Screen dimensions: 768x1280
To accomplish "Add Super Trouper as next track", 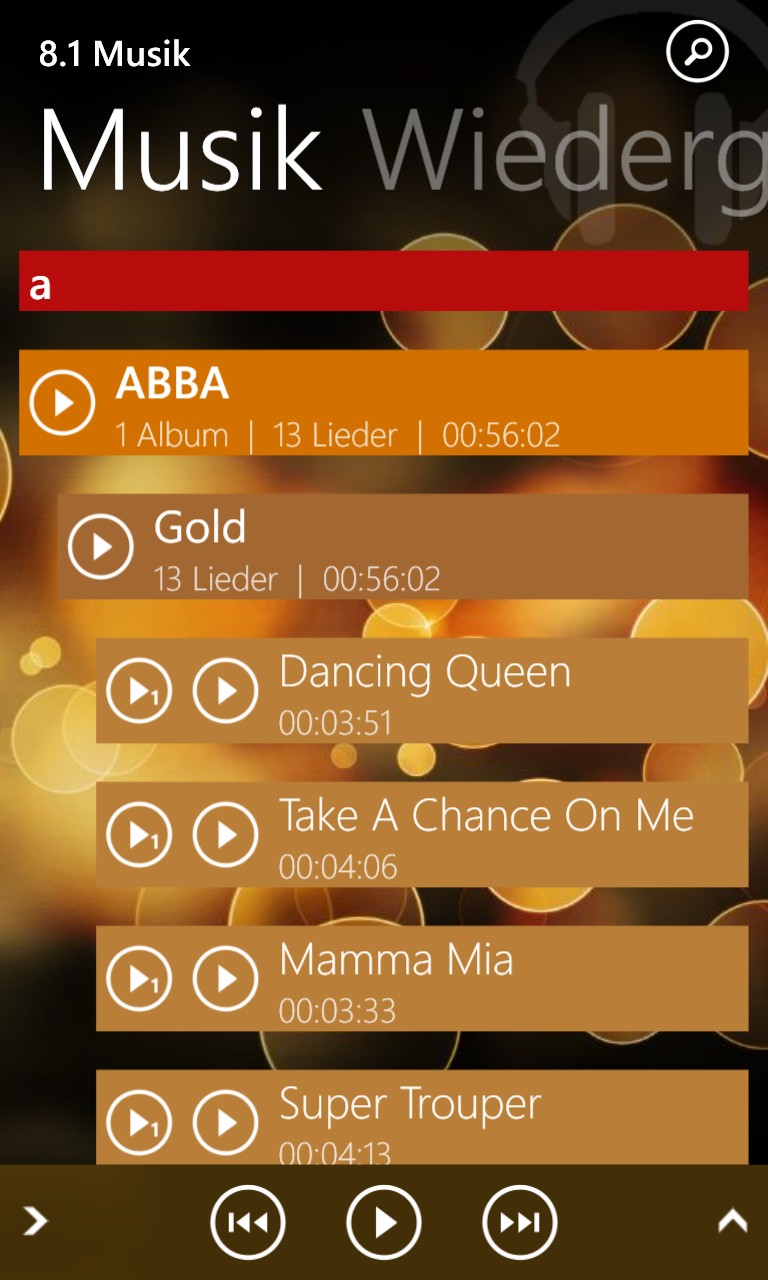I will [x=139, y=1123].
